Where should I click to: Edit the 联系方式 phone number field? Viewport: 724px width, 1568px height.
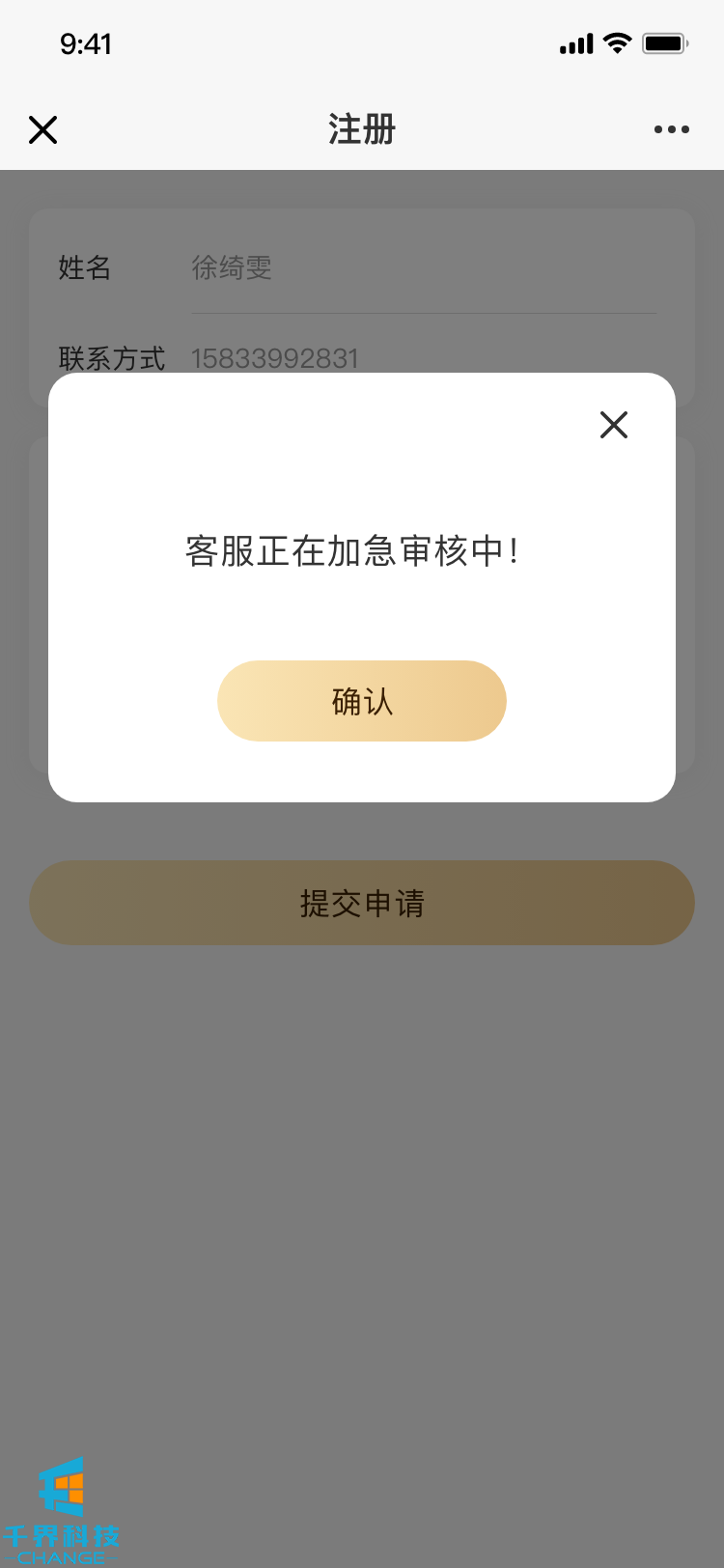click(x=423, y=358)
